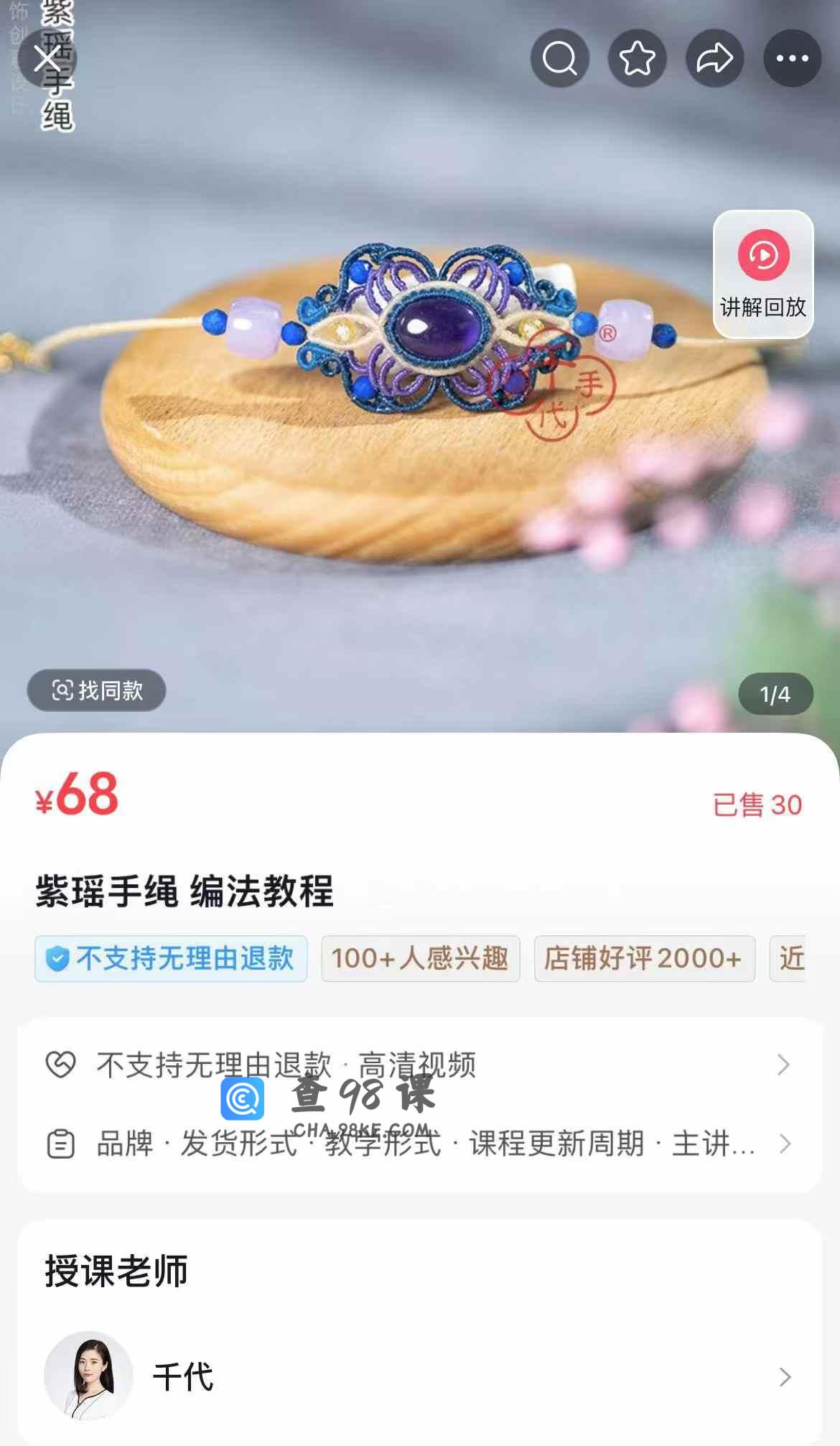Play the 讲解回放 replay
This screenshot has width=840, height=1446.
click(763, 274)
